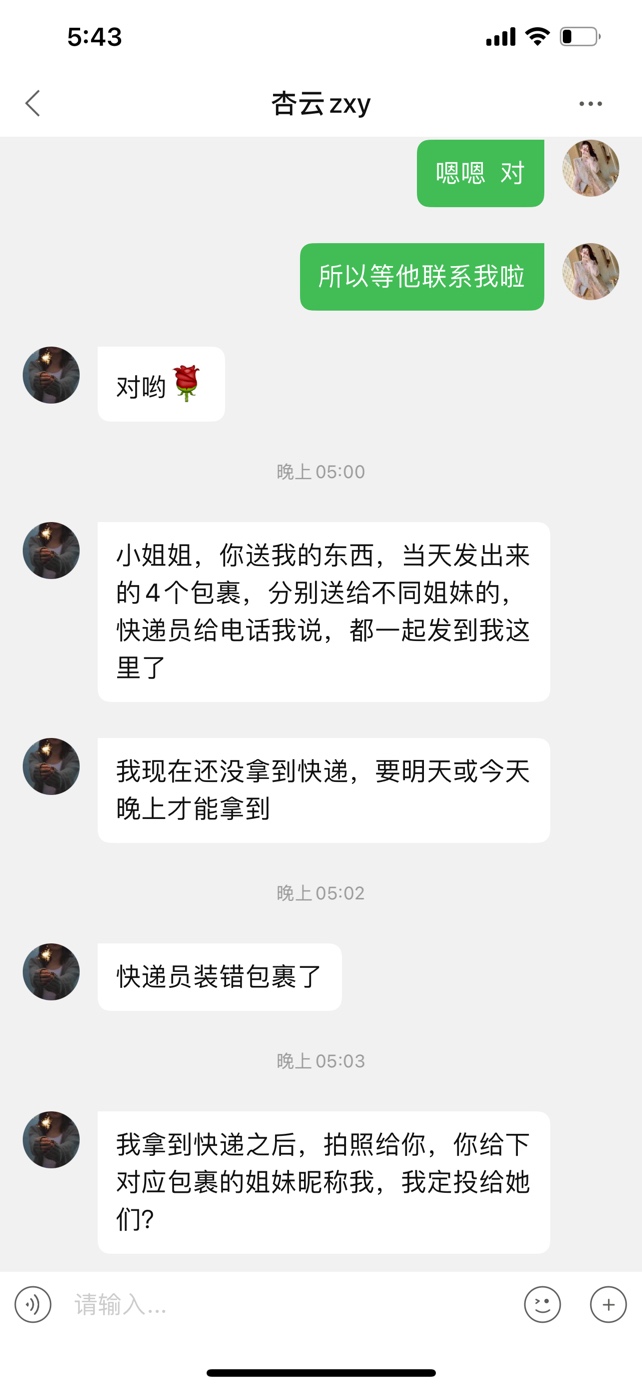Open the plus attachment menu
642x1389 pixels.
point(608,1304)
